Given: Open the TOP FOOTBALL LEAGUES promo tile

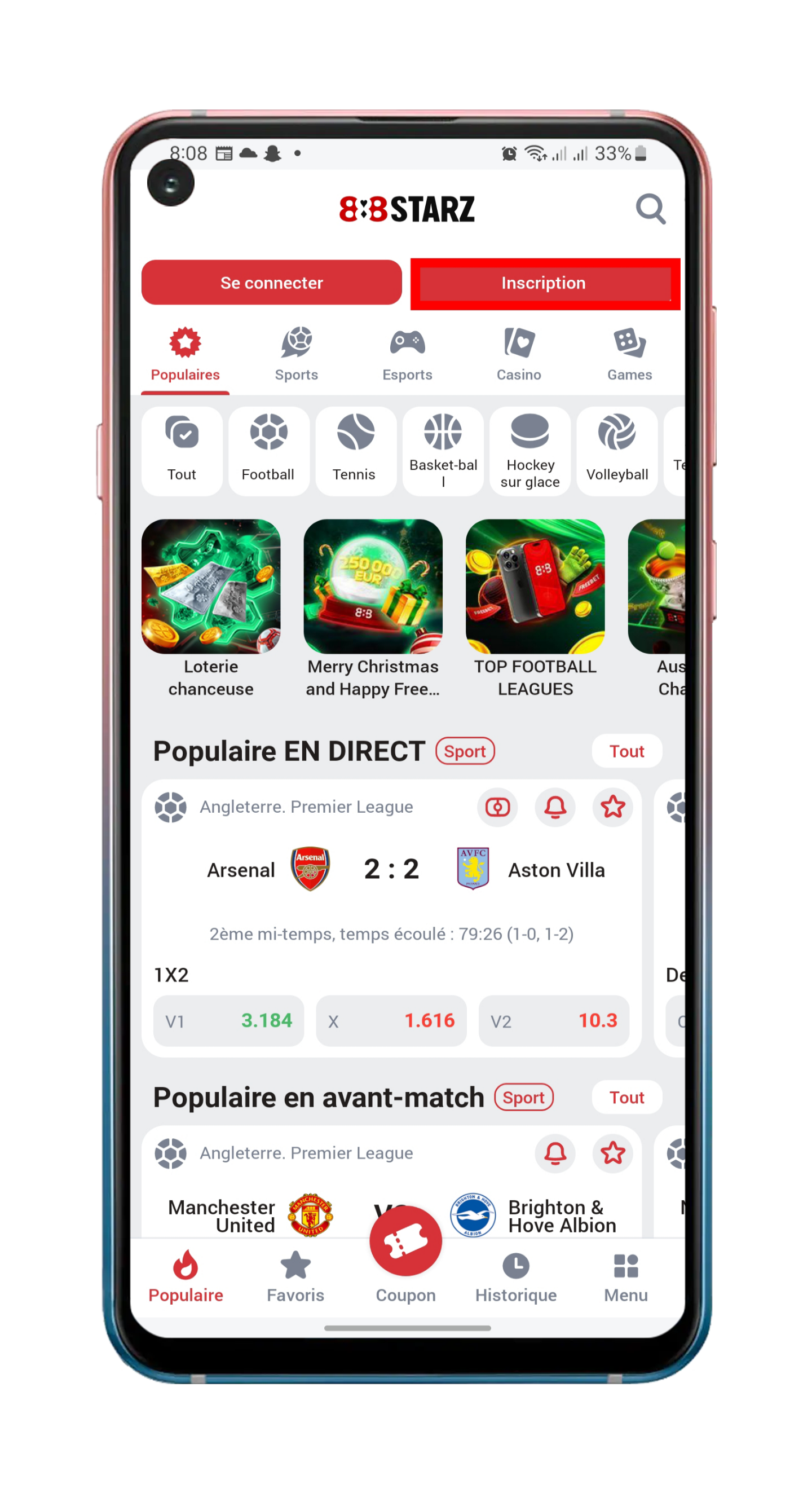Looking at the screenshot, I should 535,609.
